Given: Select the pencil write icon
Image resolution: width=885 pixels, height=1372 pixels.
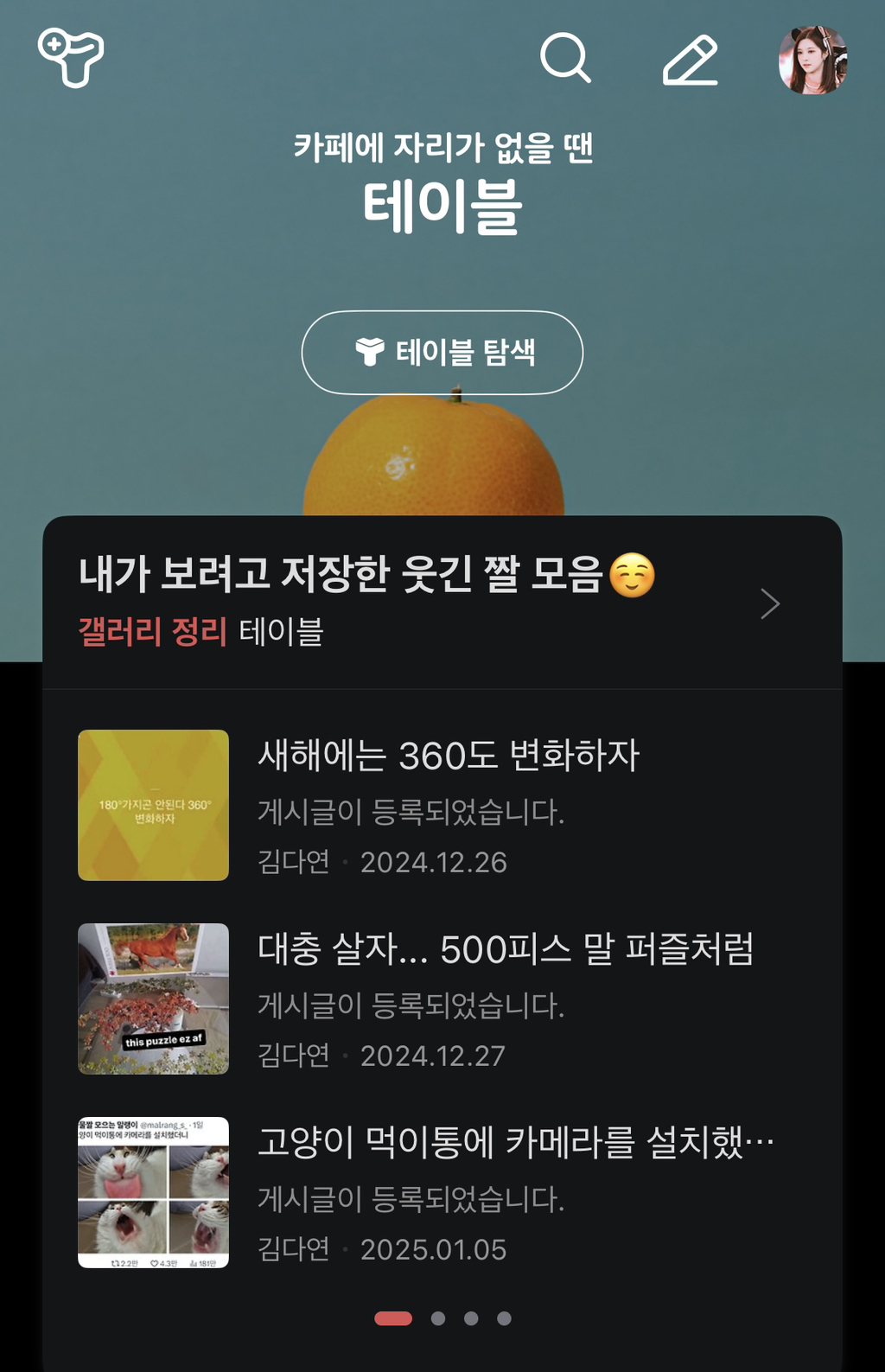Looking at the screenshot, I should [x=689, y=61].
